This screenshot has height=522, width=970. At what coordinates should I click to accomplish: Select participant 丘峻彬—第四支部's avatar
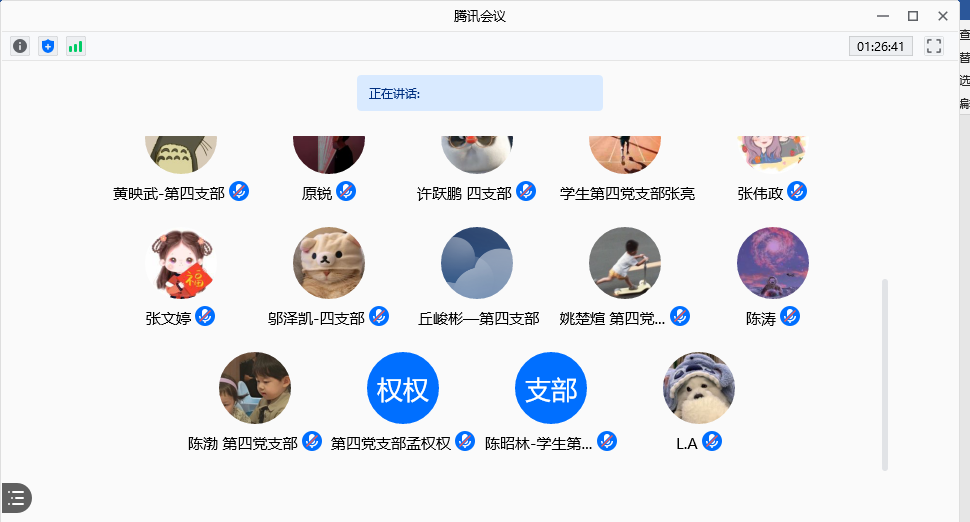click(477, 264)
